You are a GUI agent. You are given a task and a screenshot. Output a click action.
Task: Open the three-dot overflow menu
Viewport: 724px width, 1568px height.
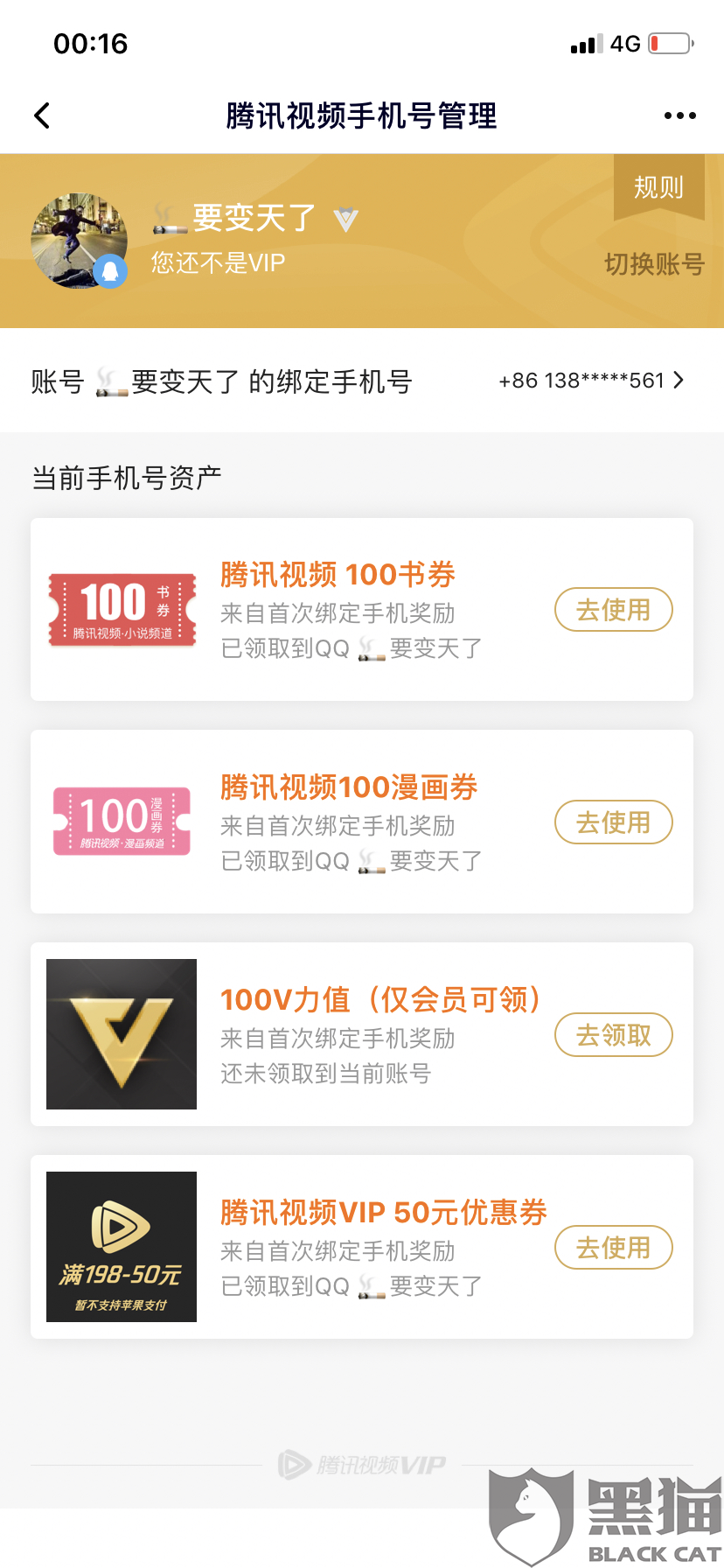(679, 115)
